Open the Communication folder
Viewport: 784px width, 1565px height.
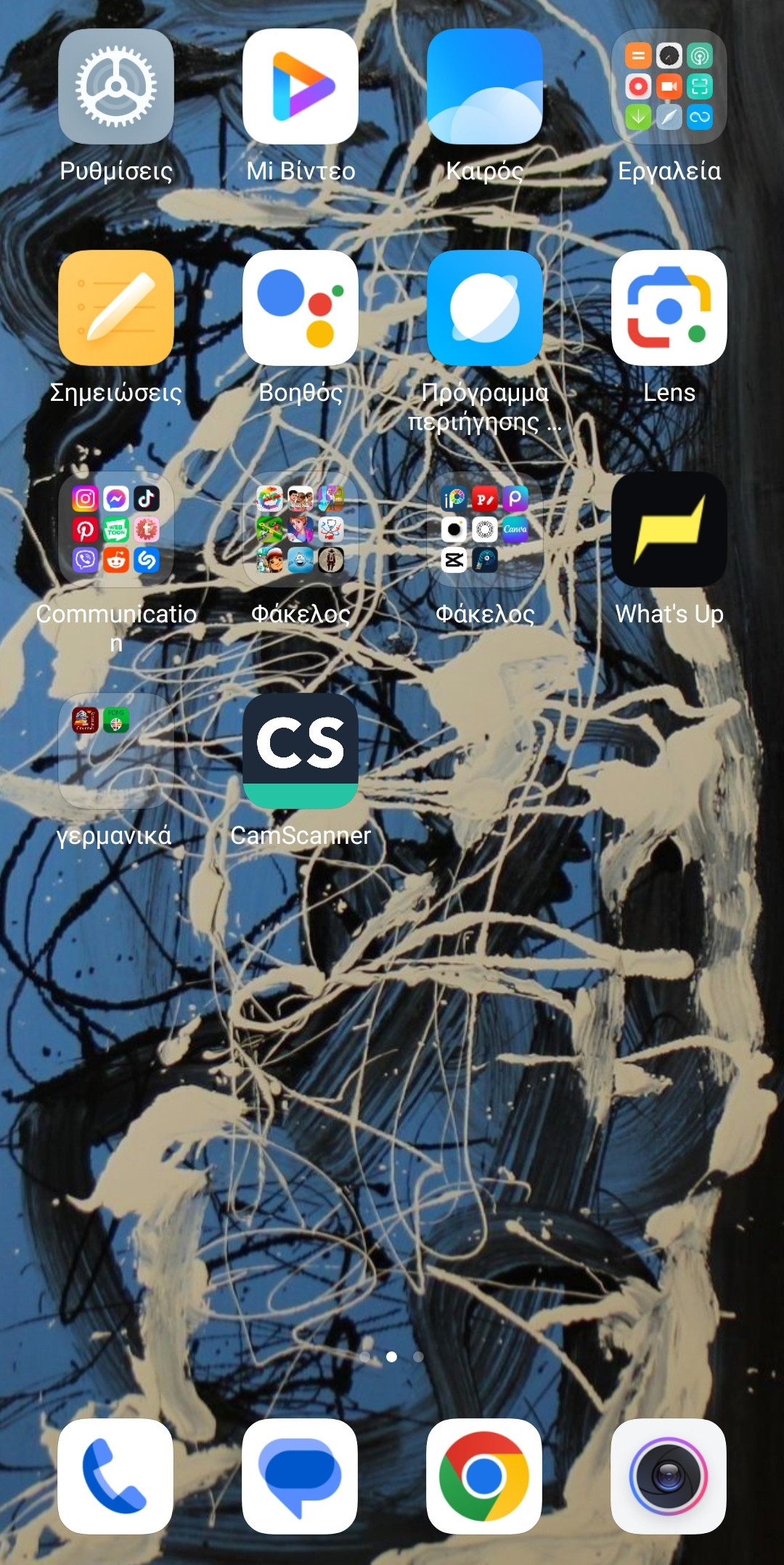115,529
